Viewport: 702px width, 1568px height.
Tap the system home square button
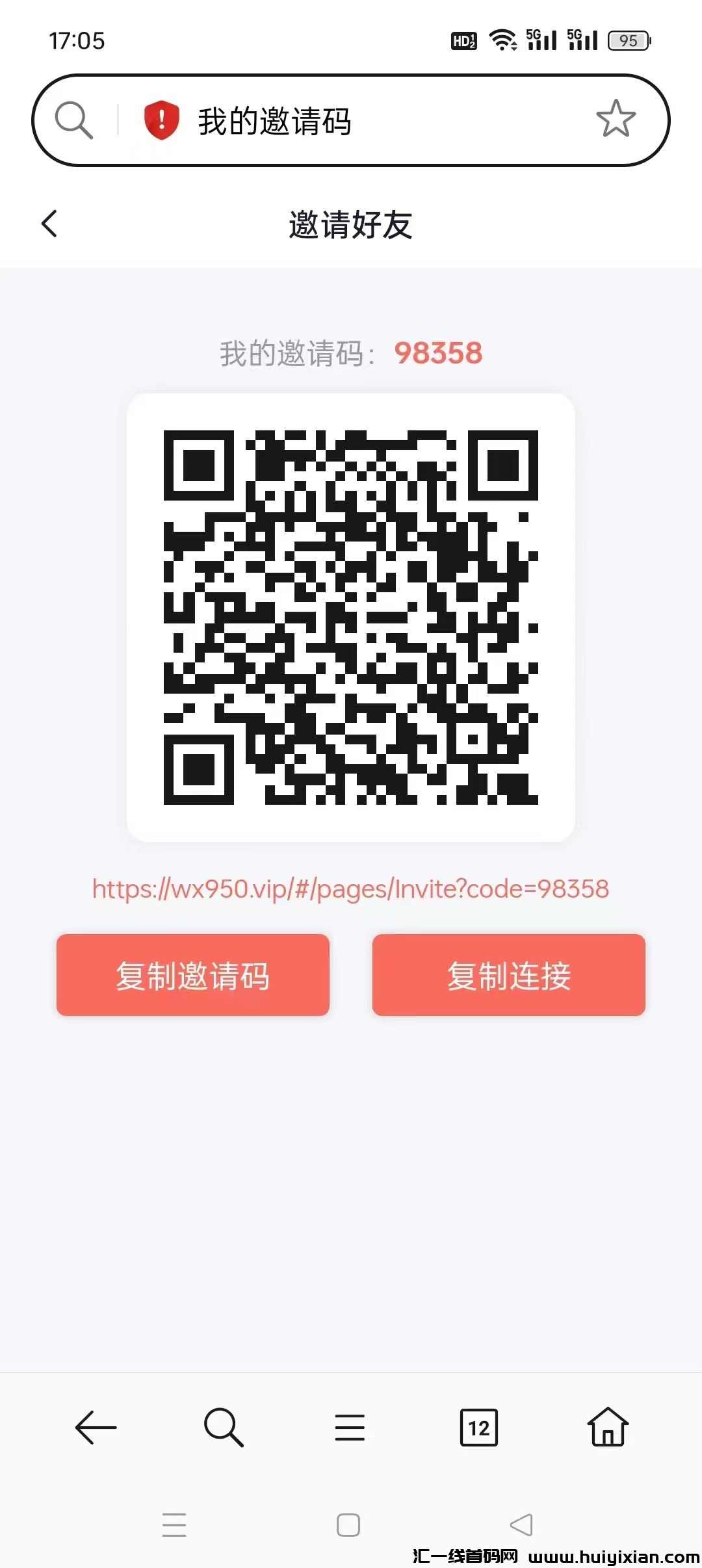point(348,1525)
